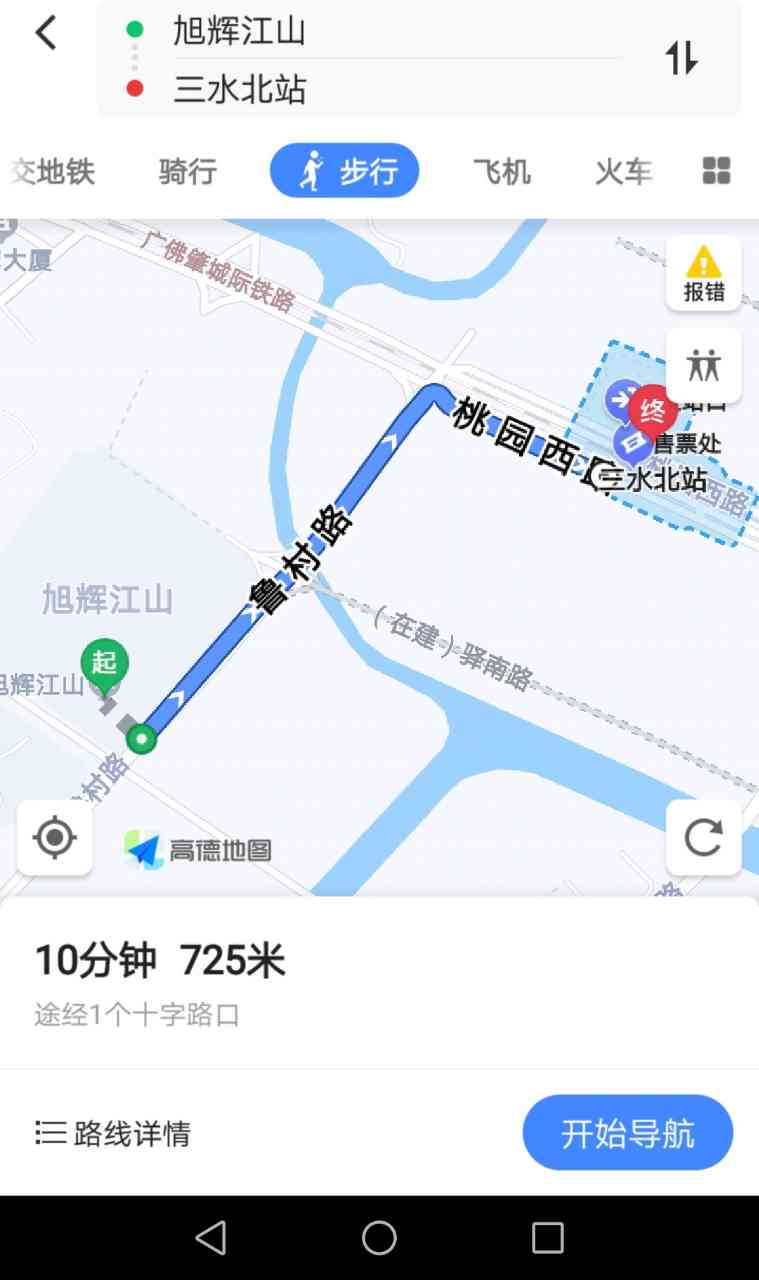Tap the system home button
This screenshot has width=759, height=1280.
[x=379, y=1238]
